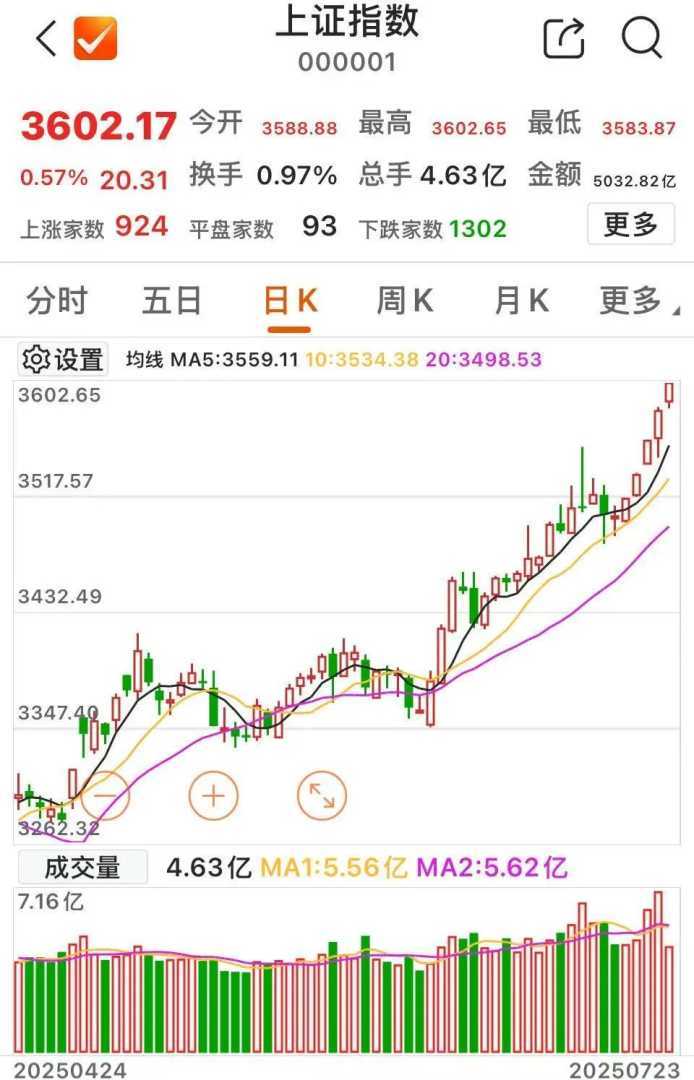Share the 上证指数 quote page
694x1080 pixels.
click(x=564, y=39)
